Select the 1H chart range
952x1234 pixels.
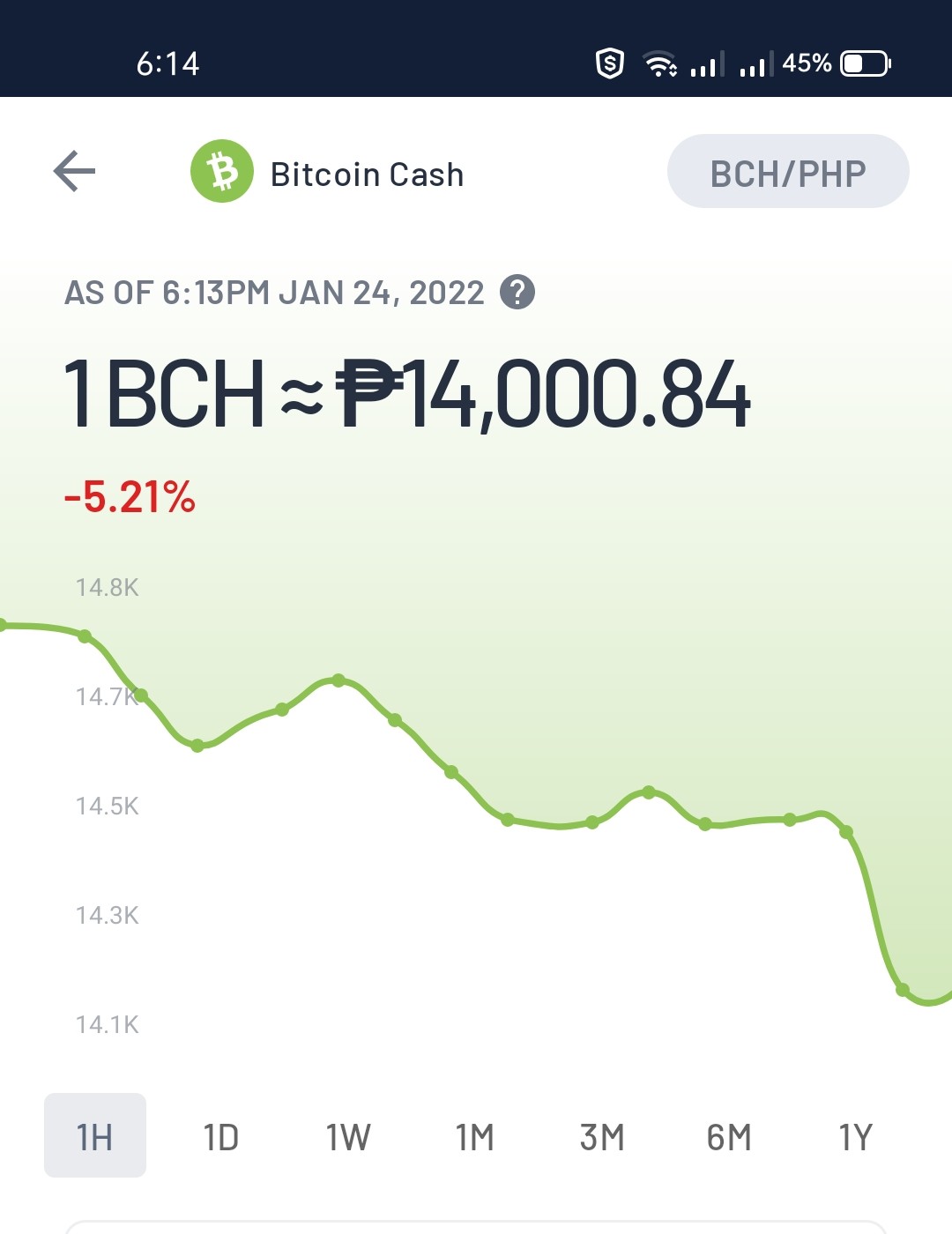[x=95, y=1136]
